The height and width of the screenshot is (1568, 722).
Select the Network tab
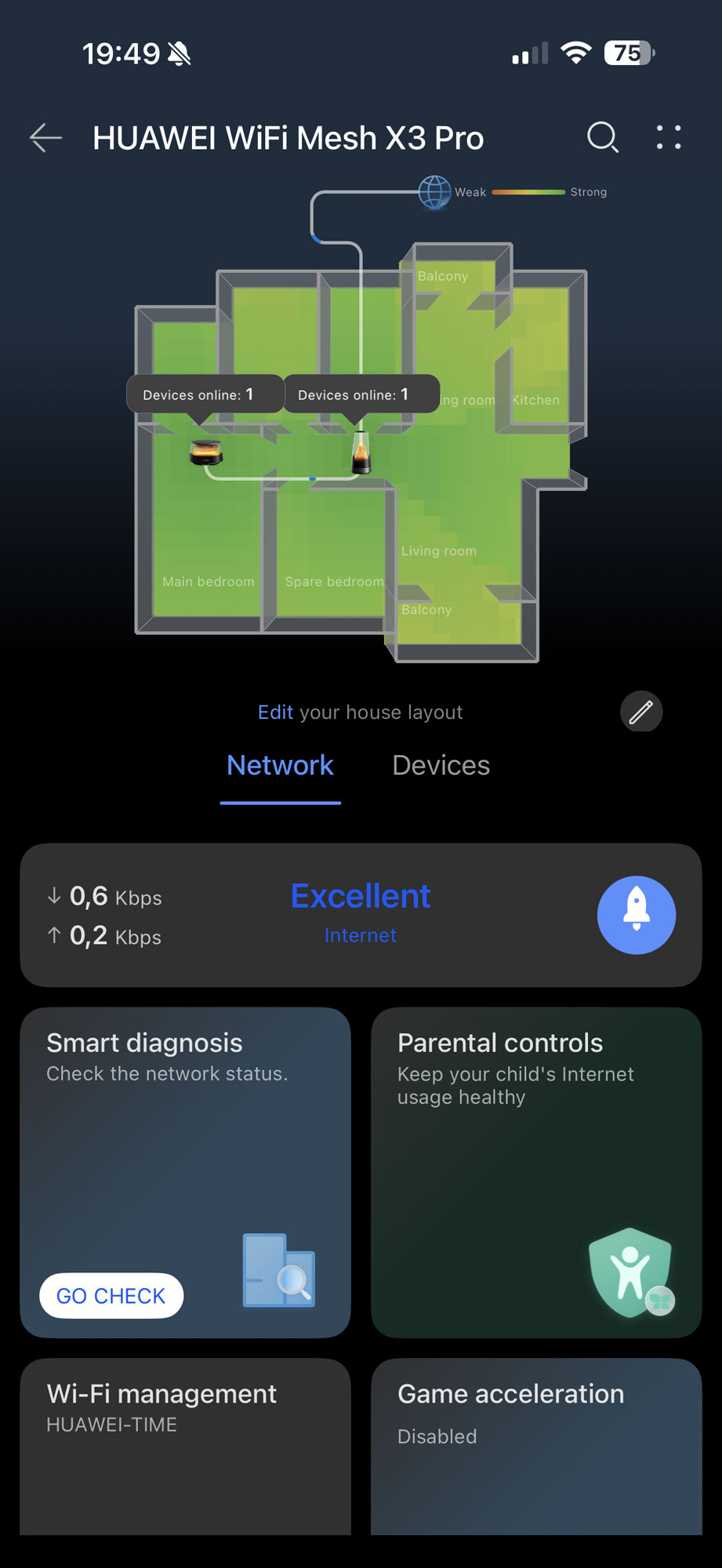pyautogui.click(x=280, y=765)
